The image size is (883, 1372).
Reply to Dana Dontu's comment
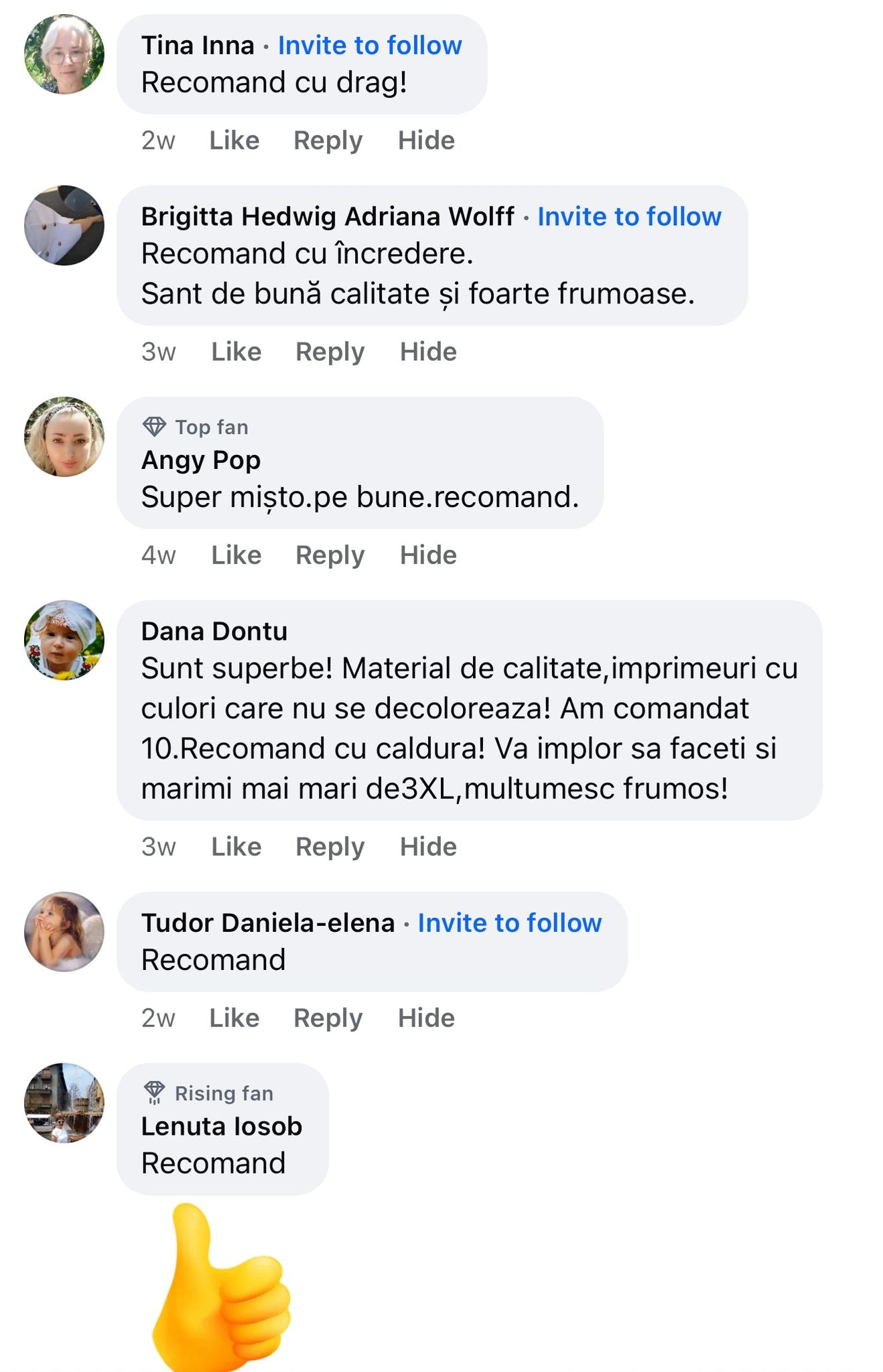(x=330, y=847)
